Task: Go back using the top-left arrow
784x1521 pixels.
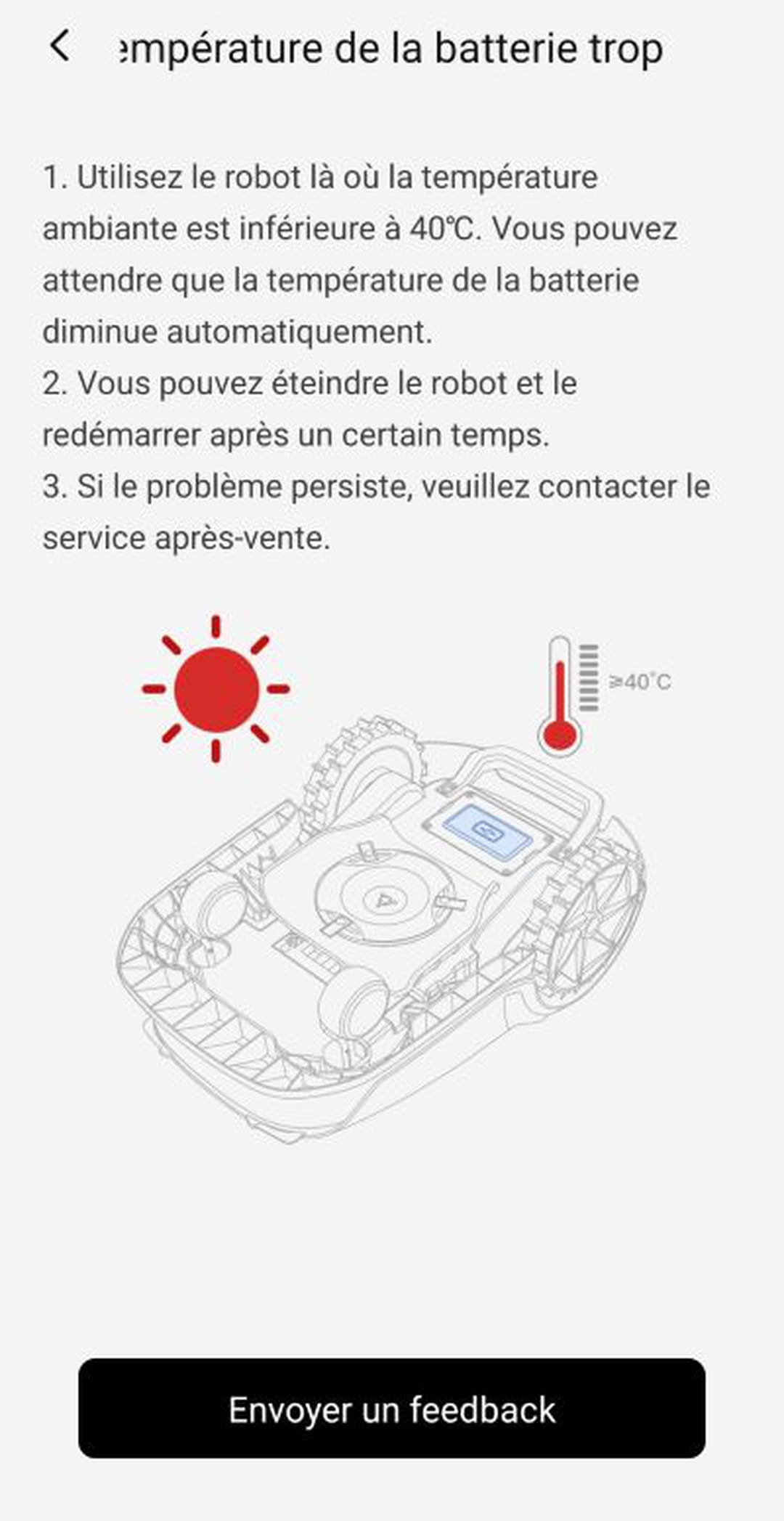Action: tap(60, 46)
